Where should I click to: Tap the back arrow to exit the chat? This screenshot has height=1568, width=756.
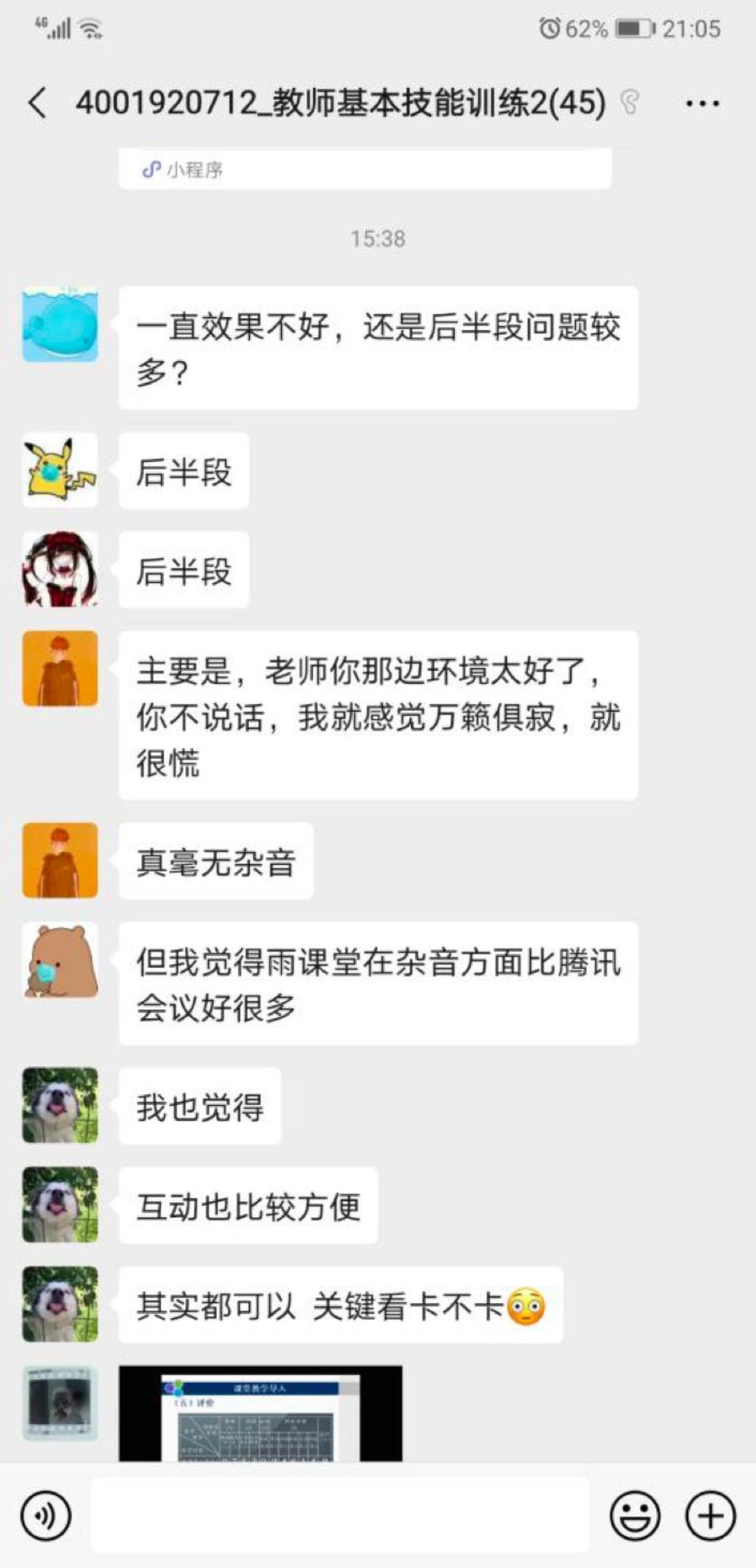(37, 102)
